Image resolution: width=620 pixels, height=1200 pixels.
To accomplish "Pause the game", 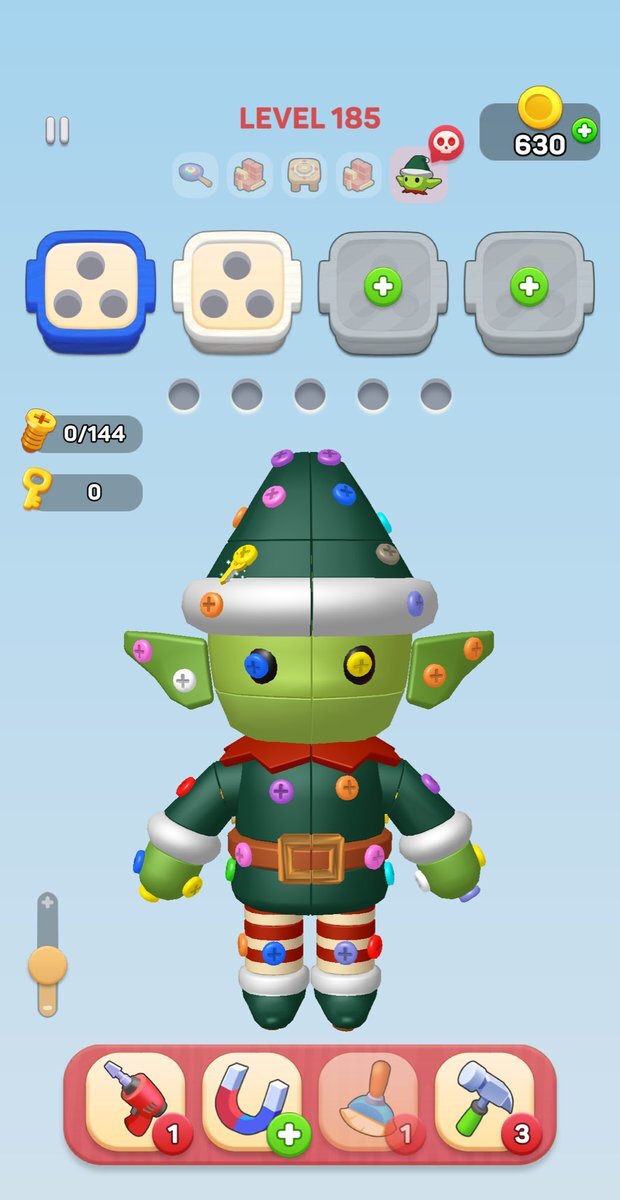I will tap(57, 130).
